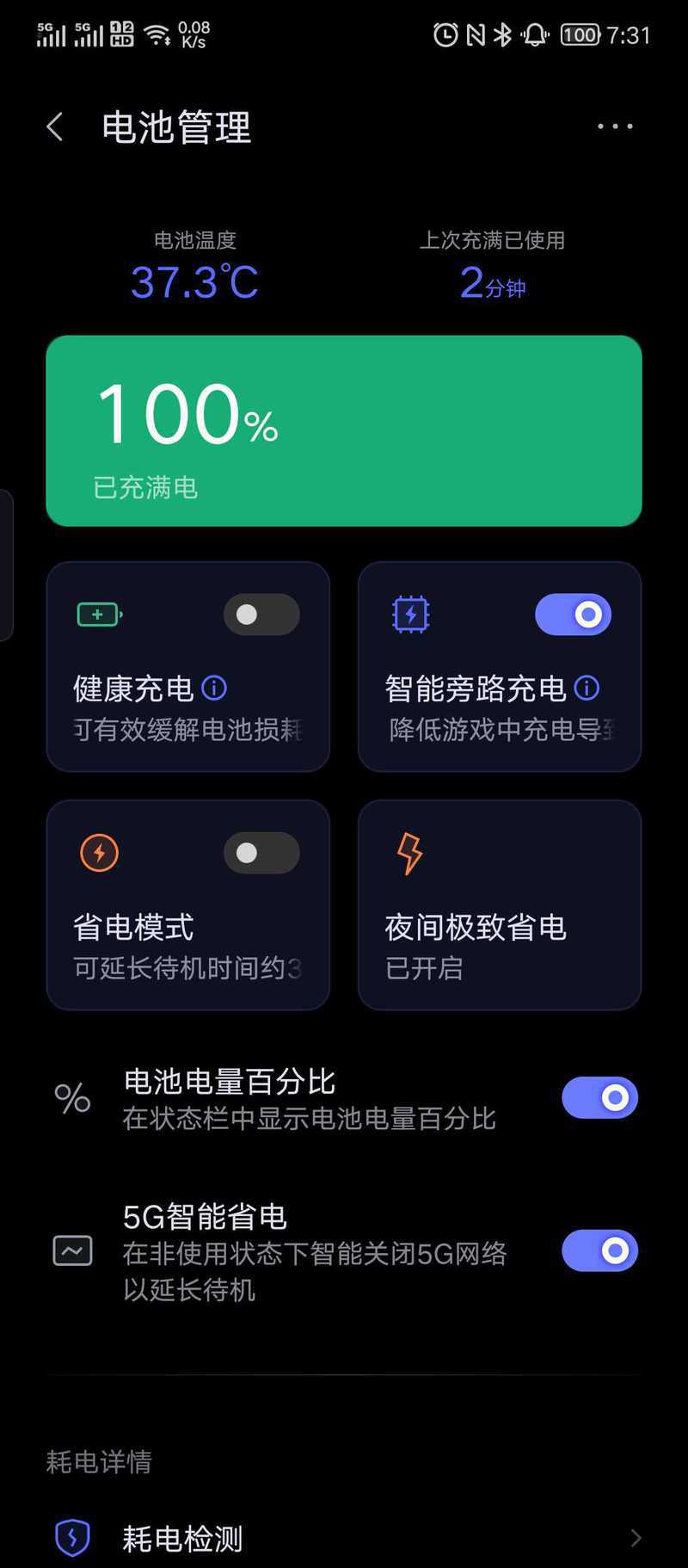The width and height of the screenshot is (688, 1568).
Task: Turn on 省电模式 switch
Action: [x=261, y=853]
